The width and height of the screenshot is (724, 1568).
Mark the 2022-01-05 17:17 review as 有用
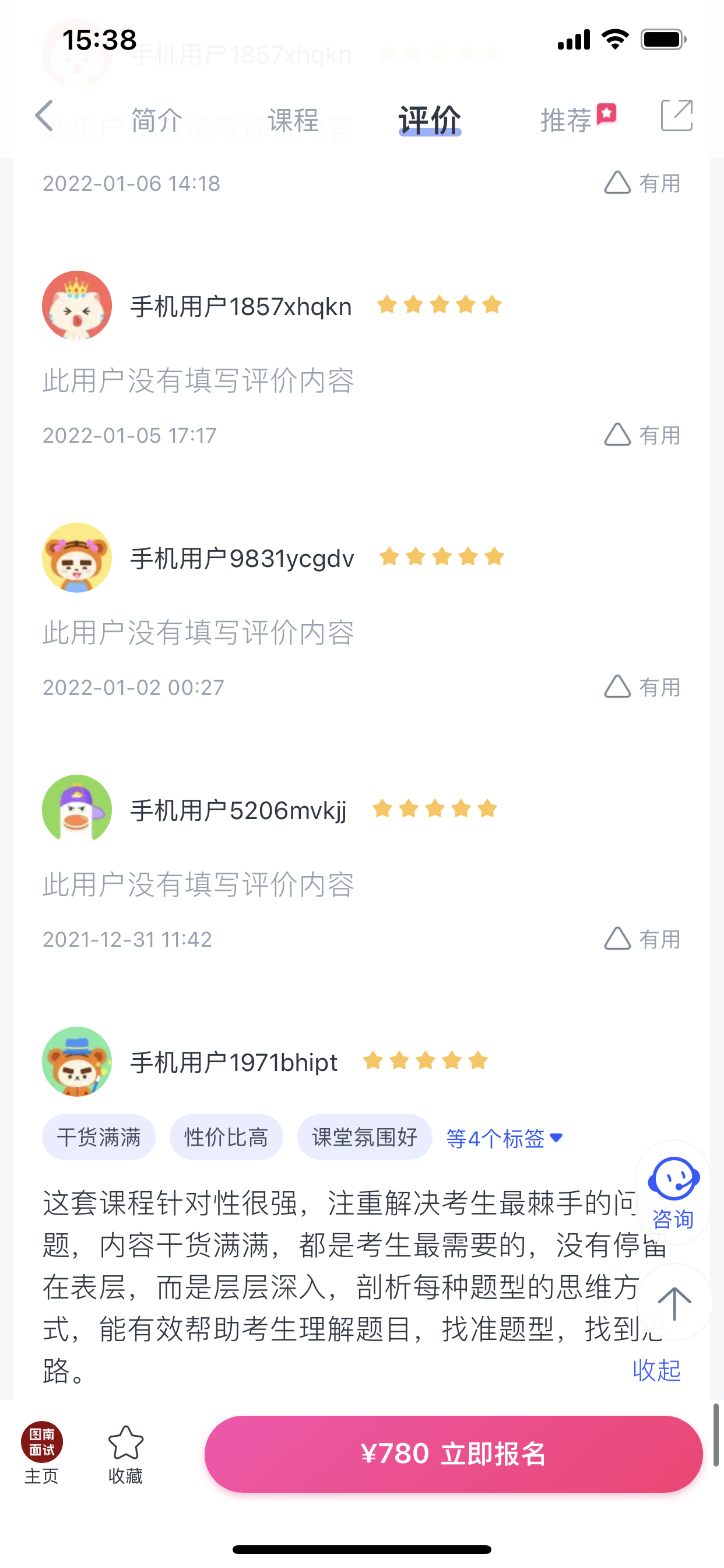[x=642, y=435]
